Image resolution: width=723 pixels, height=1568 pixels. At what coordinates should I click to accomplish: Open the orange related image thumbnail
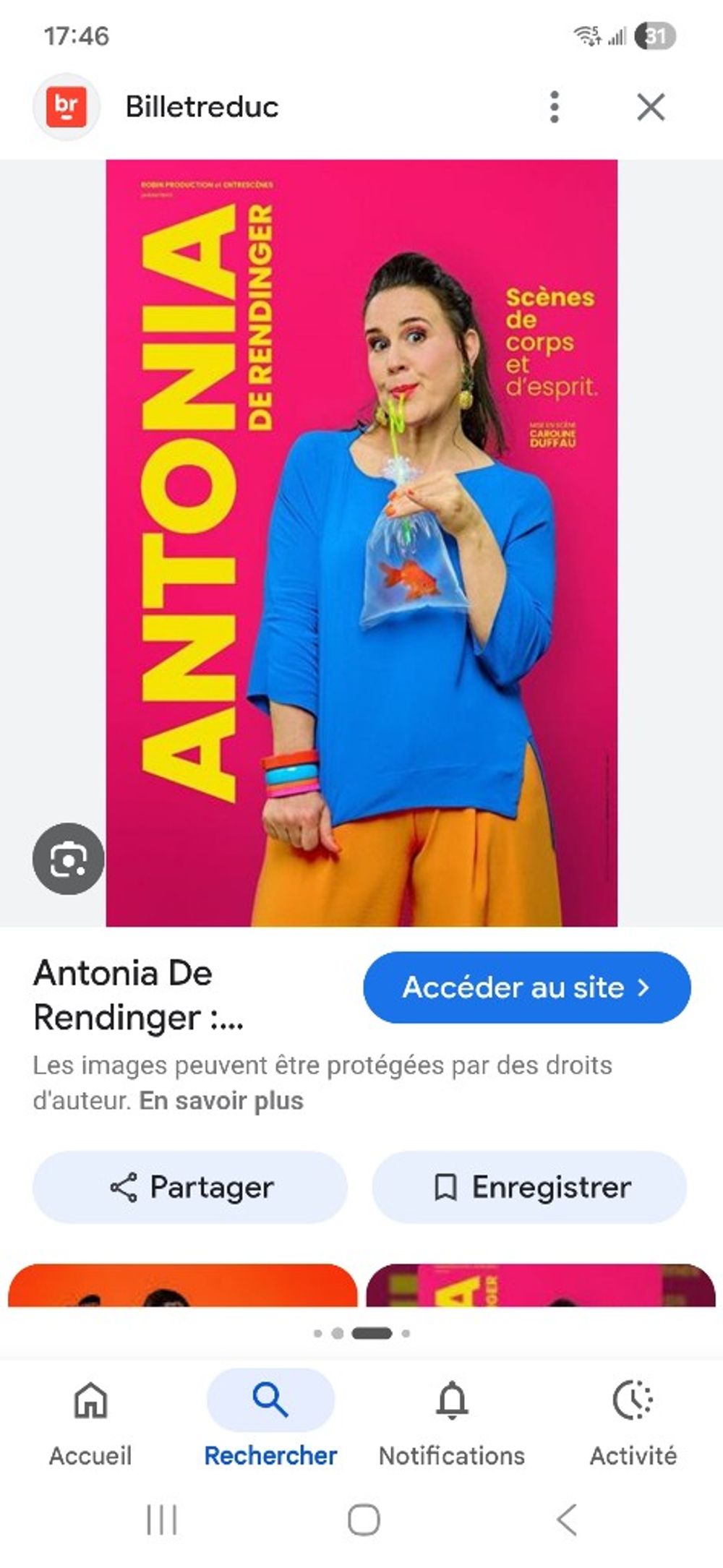[182, 1285]
